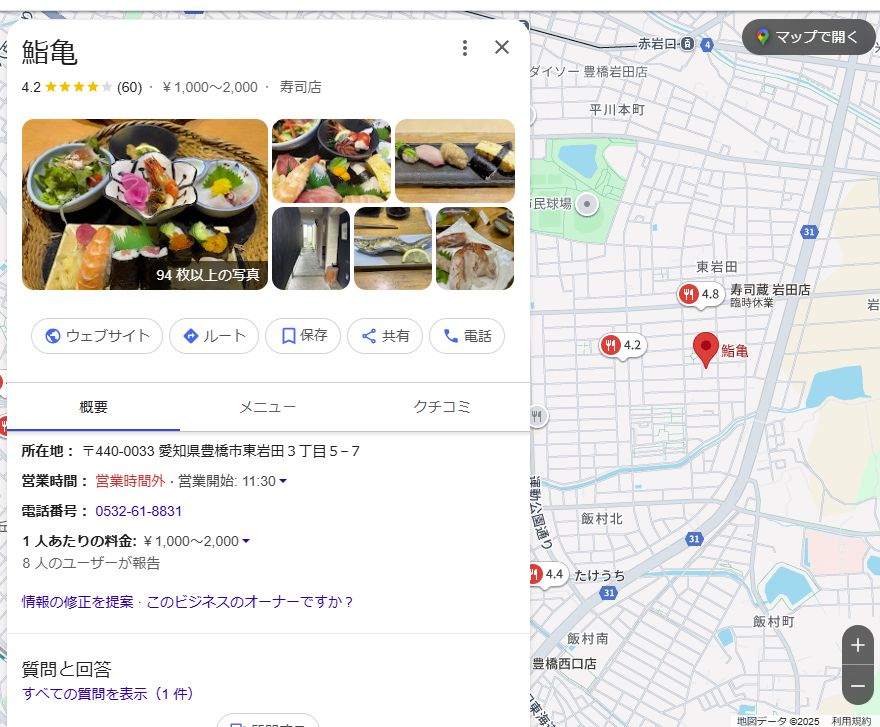880x727 pixels.
Task: Switch to the クチコミ tab
Action: (442, 407)
